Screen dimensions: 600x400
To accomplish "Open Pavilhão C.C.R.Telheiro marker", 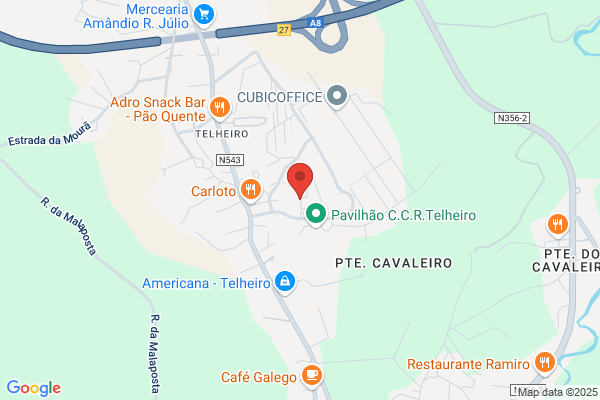I will [315, 214].
